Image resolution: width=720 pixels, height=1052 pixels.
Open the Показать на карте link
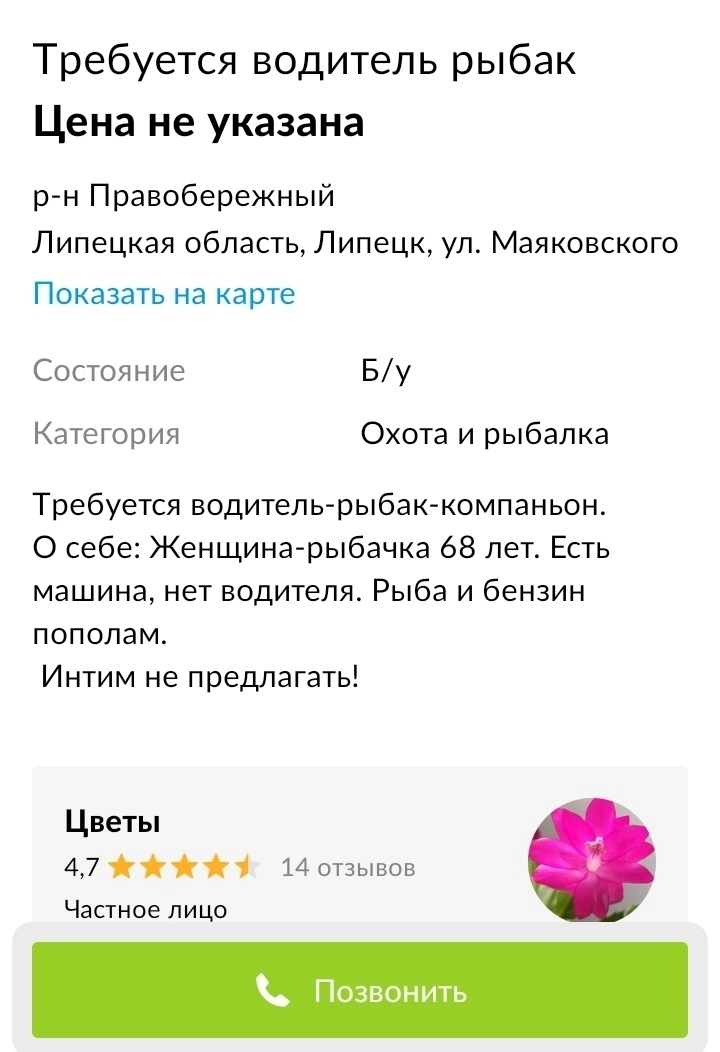(x=164, y=294)
